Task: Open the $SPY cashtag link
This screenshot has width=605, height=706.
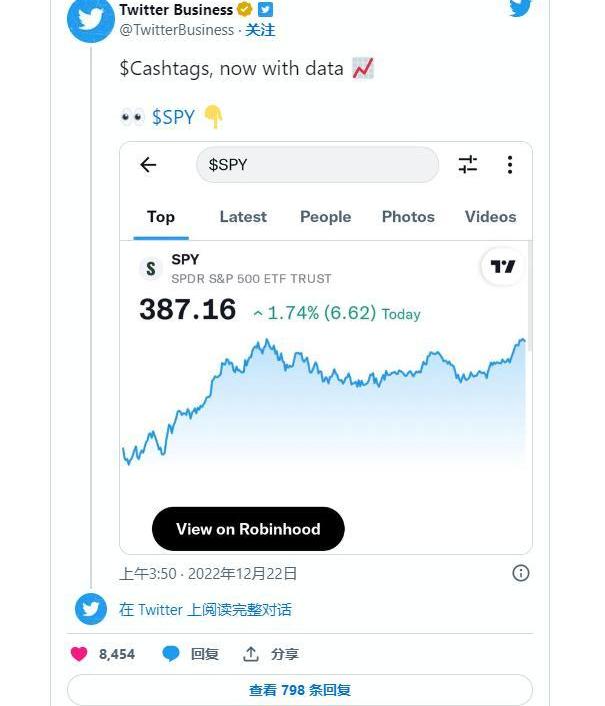Action: tap(173, 117)
